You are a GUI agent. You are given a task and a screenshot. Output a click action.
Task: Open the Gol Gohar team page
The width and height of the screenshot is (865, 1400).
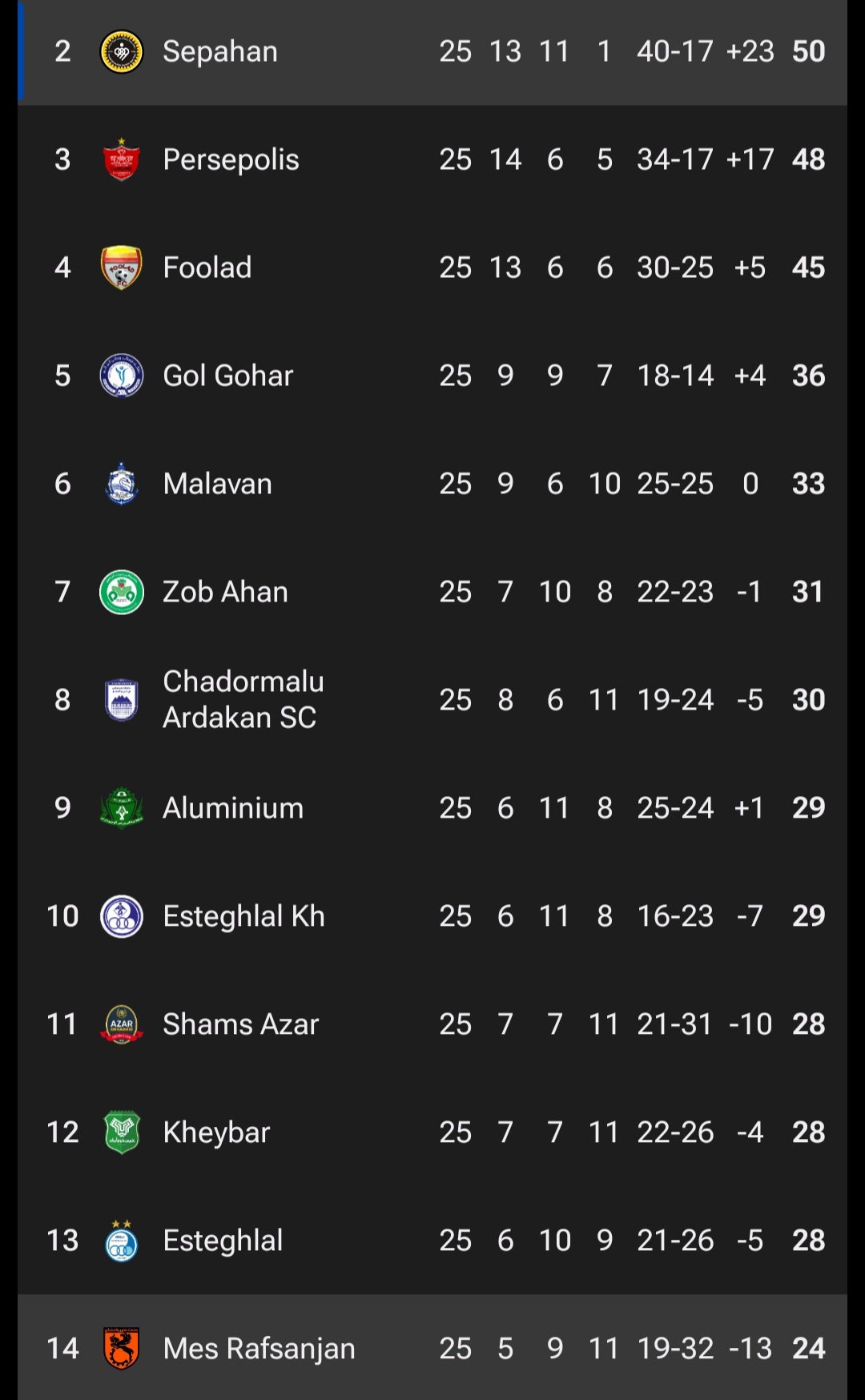227,375
